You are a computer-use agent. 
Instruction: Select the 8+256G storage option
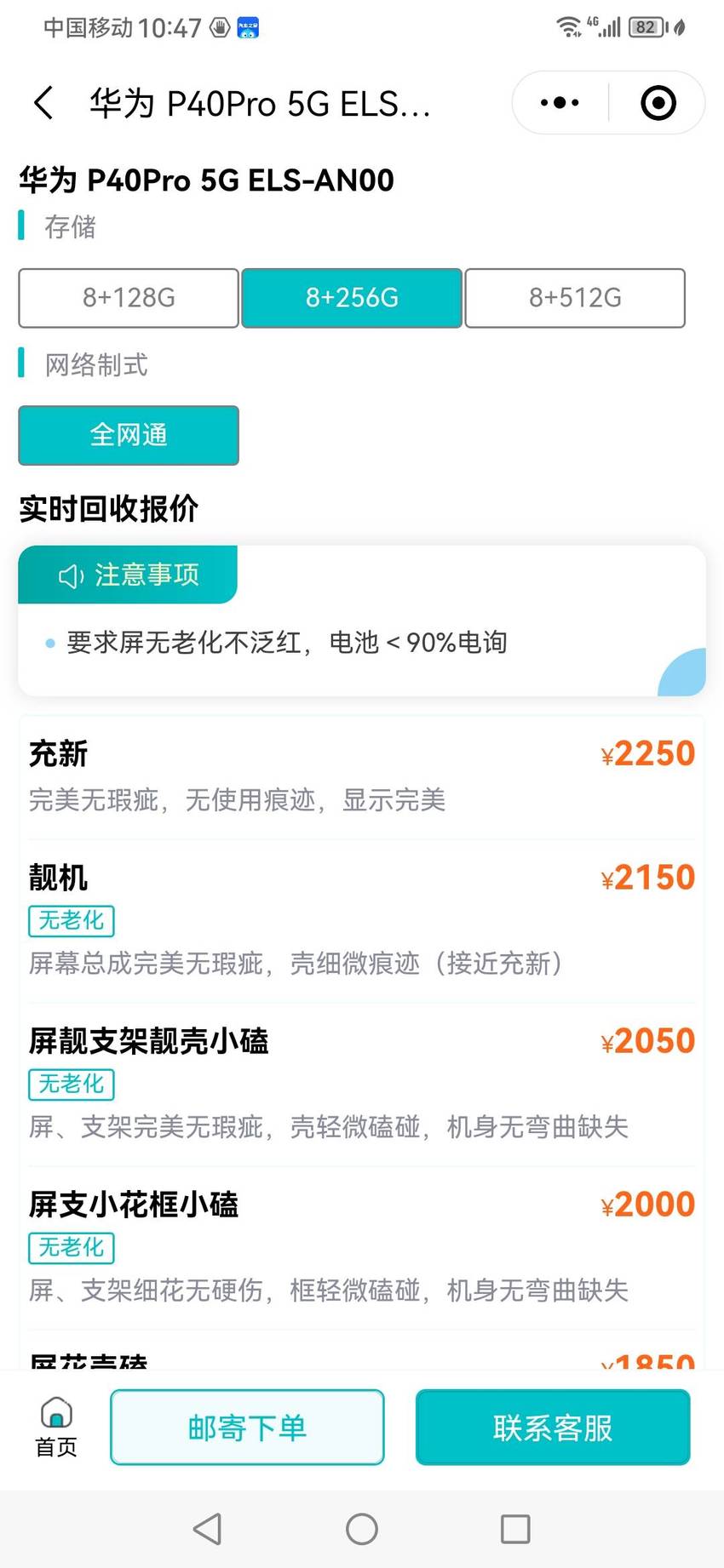(352, 298)
